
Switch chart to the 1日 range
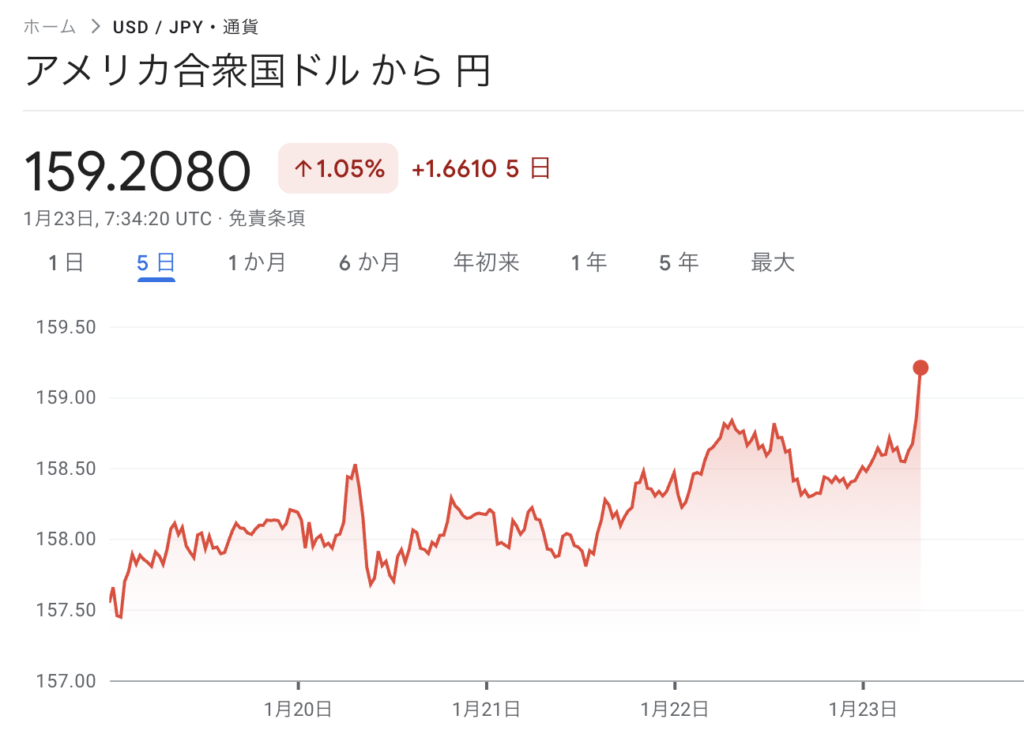pos(66,263)
